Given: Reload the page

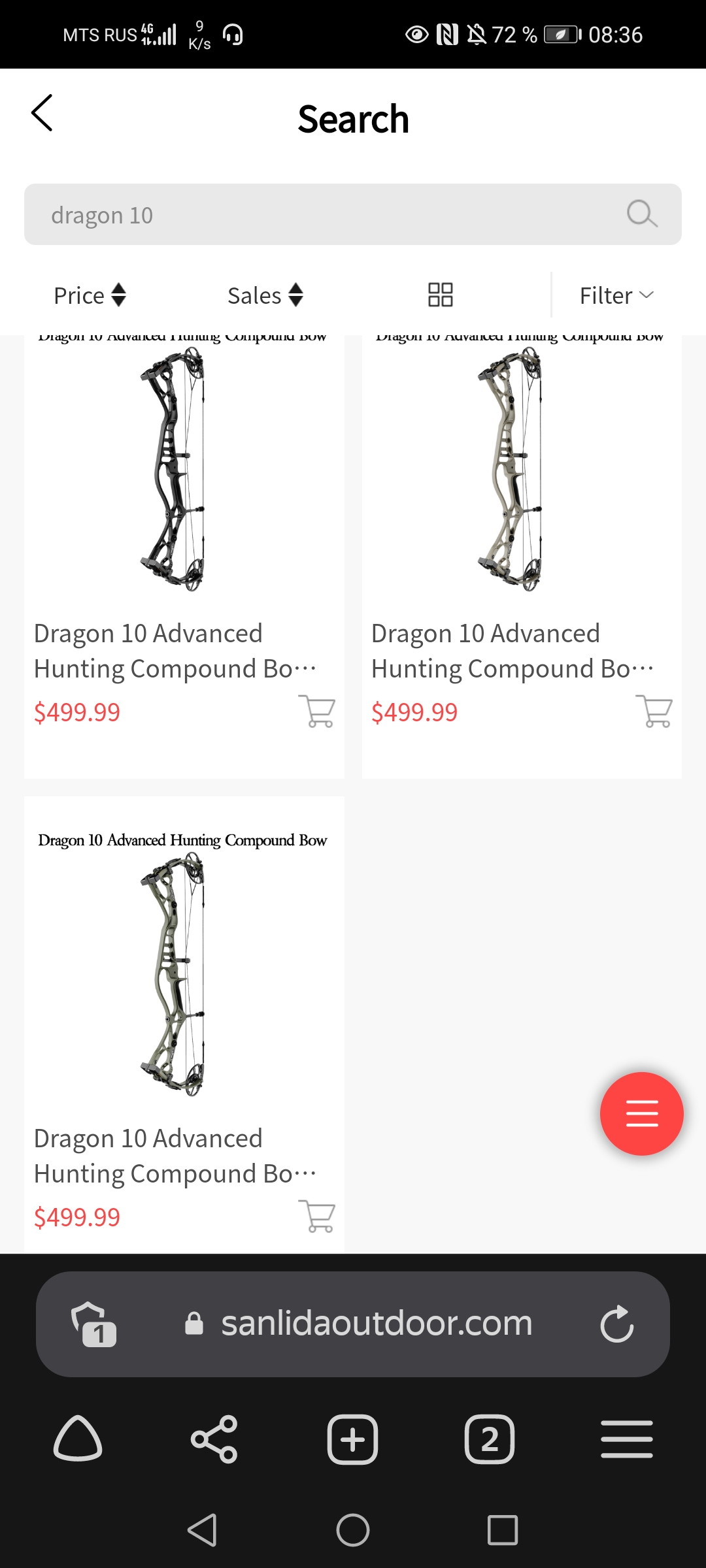Looking at the screenshot, I should tap(617, 1324).
